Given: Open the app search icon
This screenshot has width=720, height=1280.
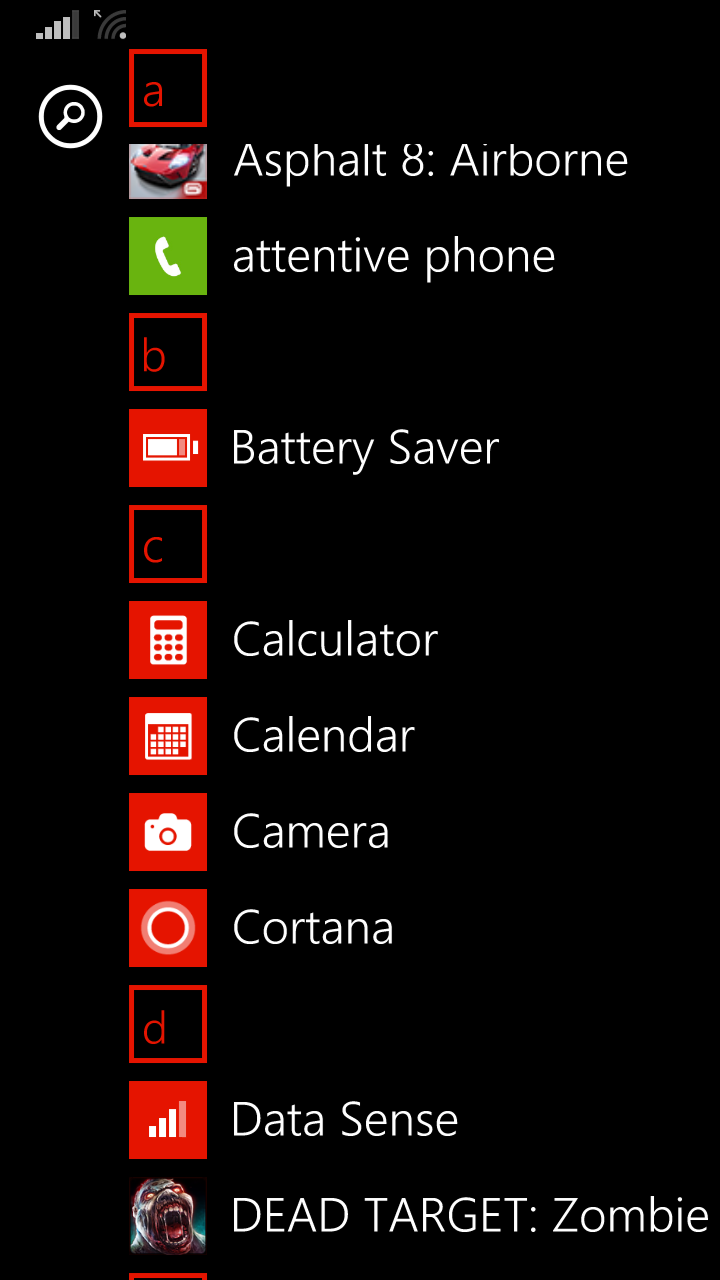Looking at the screenshot, I should click(70, 117).
